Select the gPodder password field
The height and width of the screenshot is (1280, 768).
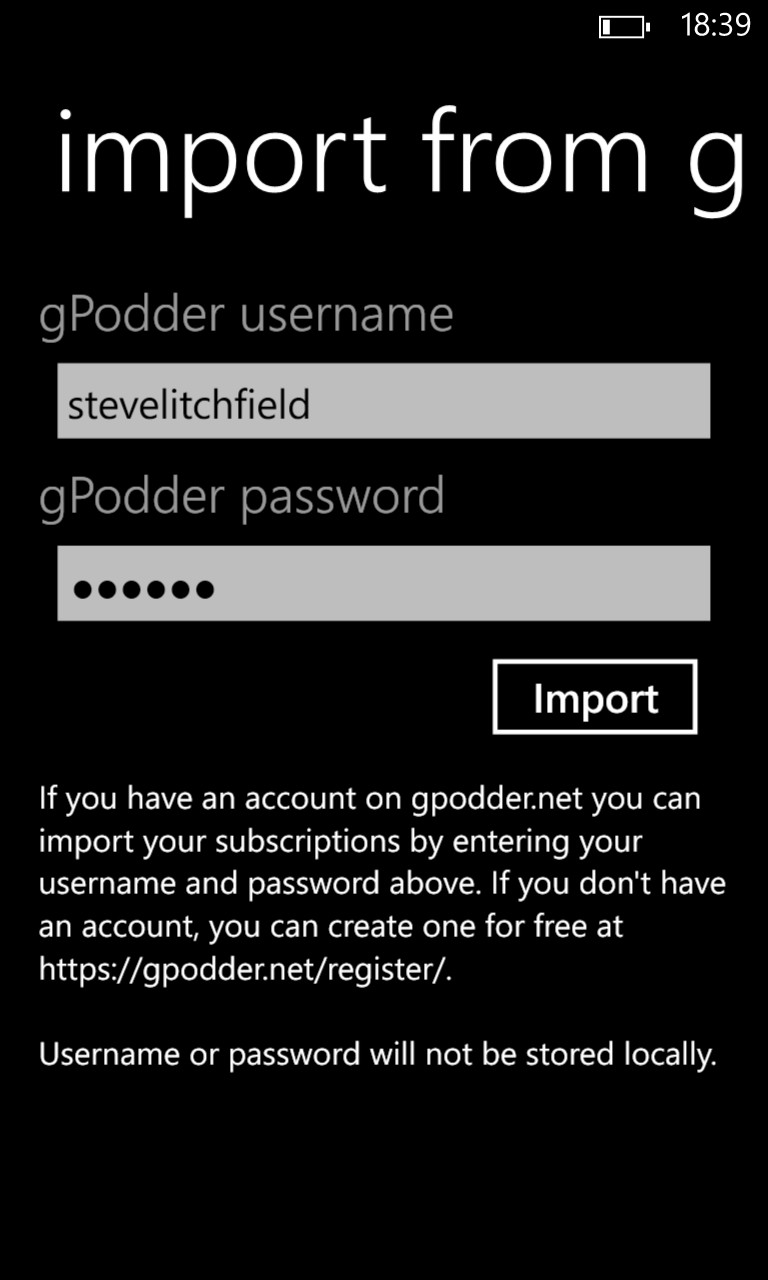[x=384, y=583]
